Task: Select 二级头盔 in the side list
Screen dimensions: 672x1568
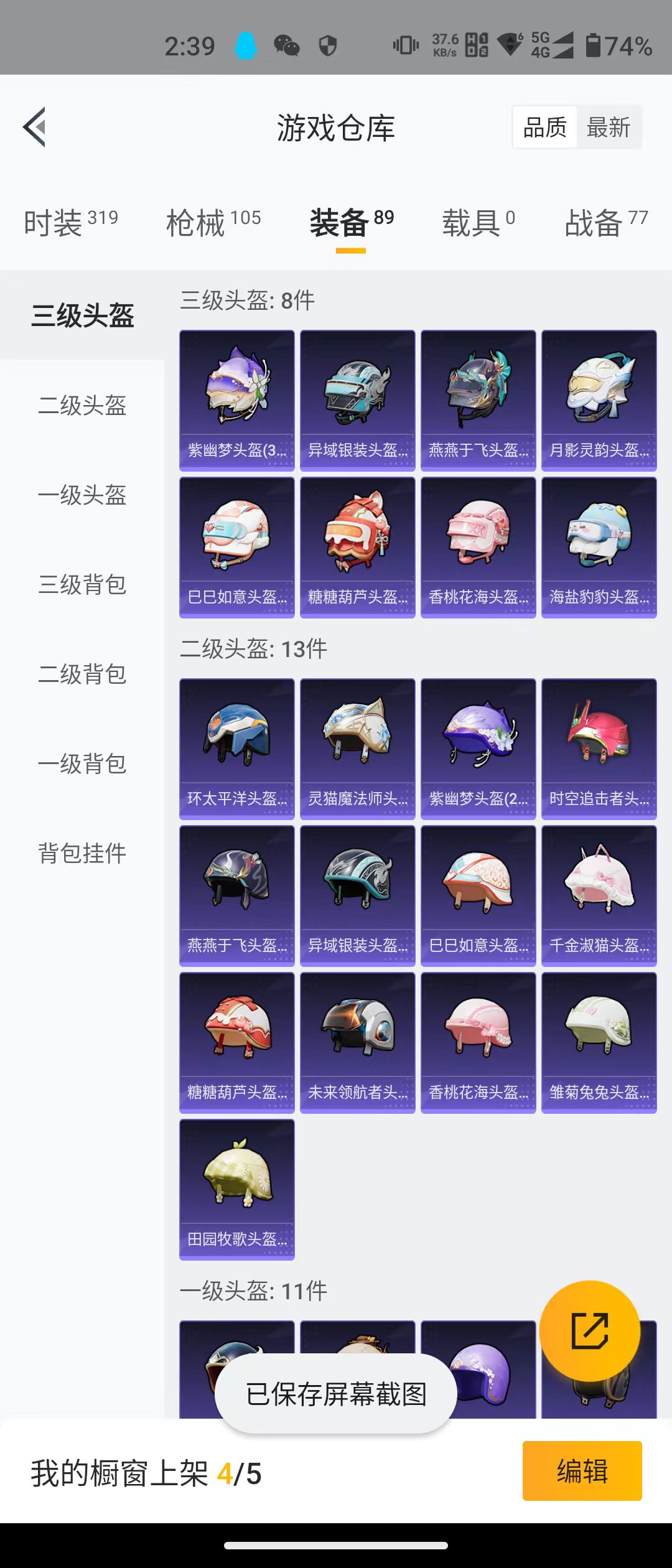Action: click(82, 406)
